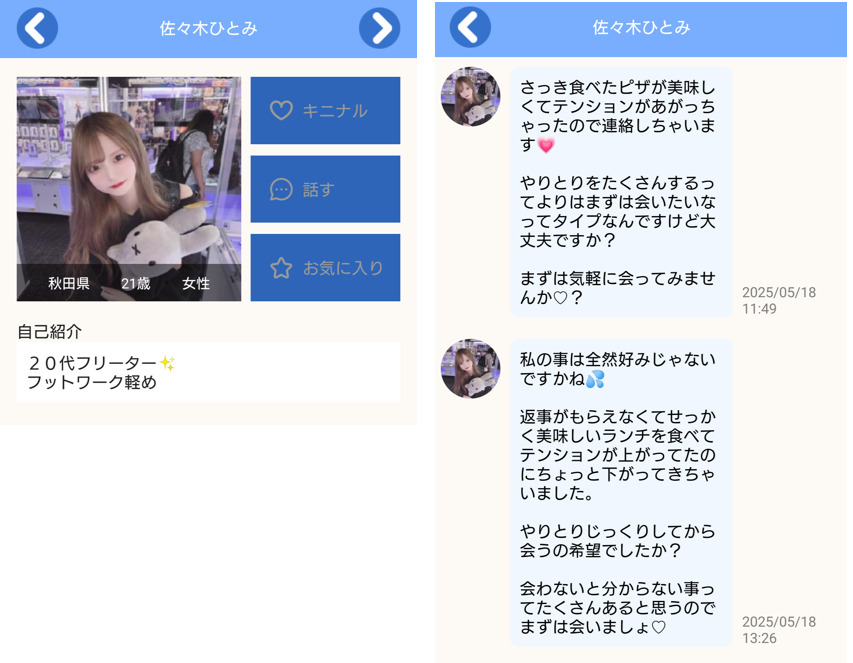
Task: Open the avatar beside the 13:26 message
Action: tap(470, 368)
